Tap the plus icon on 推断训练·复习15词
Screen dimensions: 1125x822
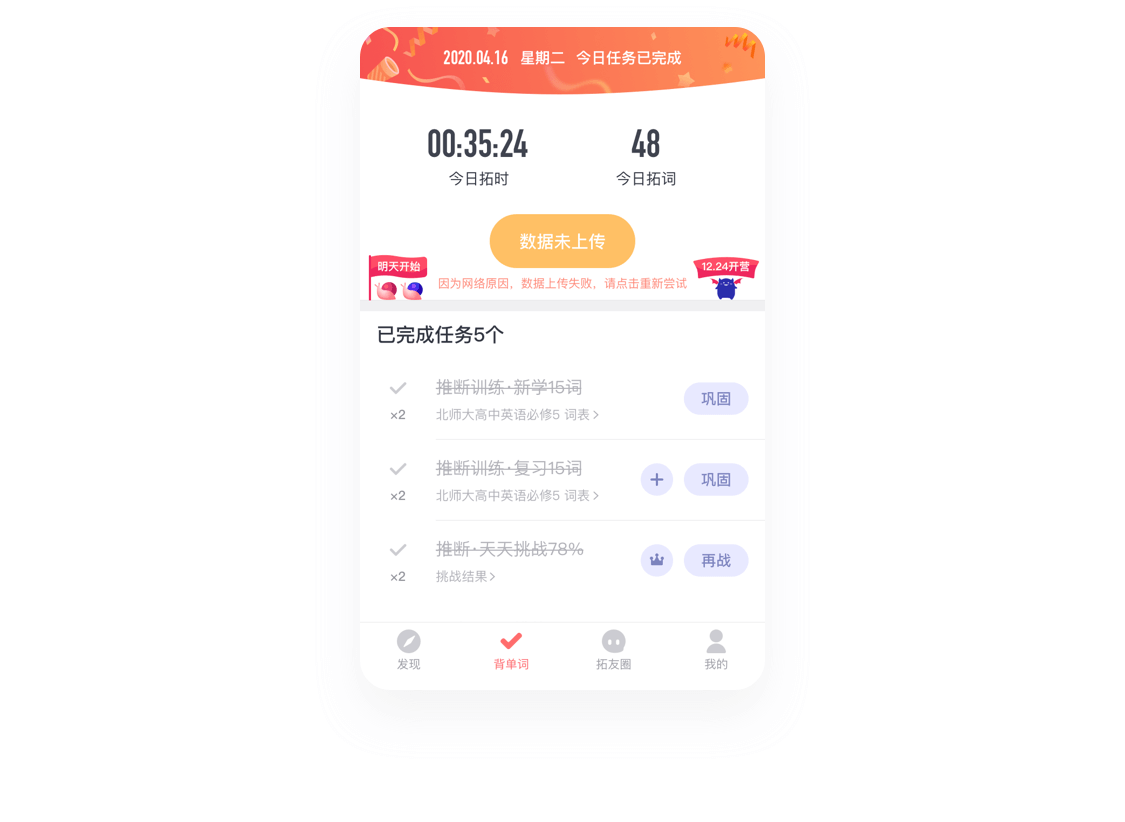click(x=657, y=480)
